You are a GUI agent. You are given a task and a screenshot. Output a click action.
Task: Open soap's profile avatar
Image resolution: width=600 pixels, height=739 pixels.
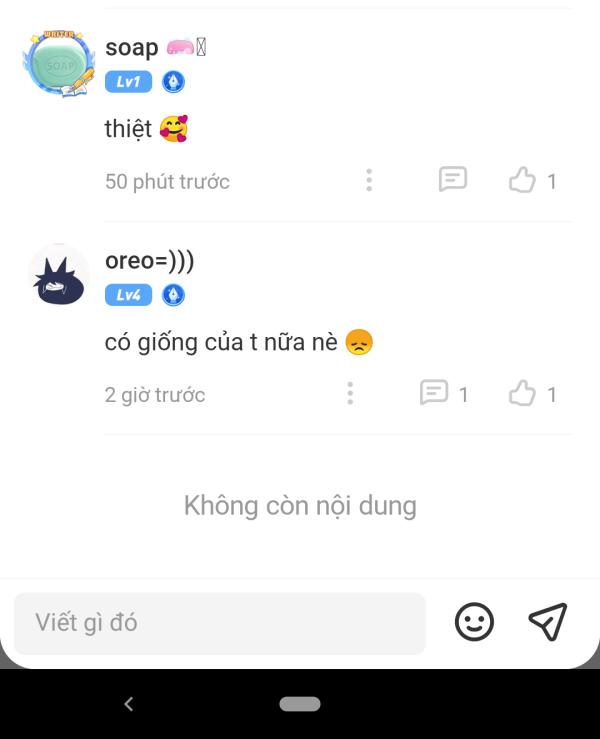59,64
